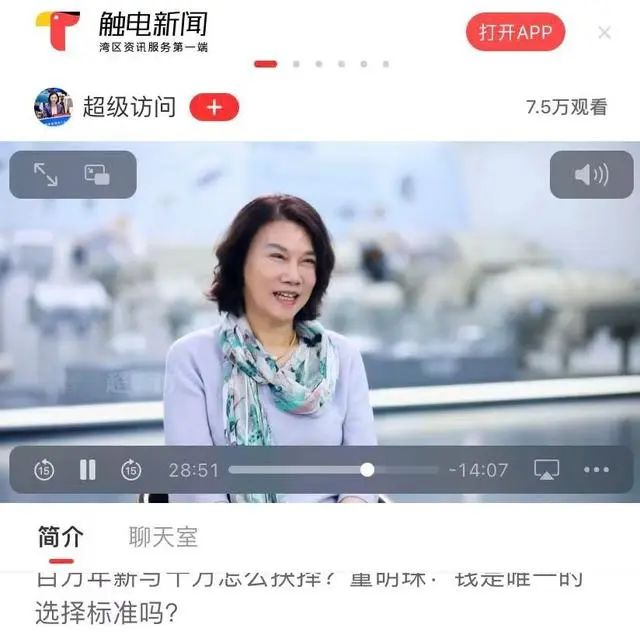Enter fullscreen video mode

pyautogui.click(x=46, y=175)
